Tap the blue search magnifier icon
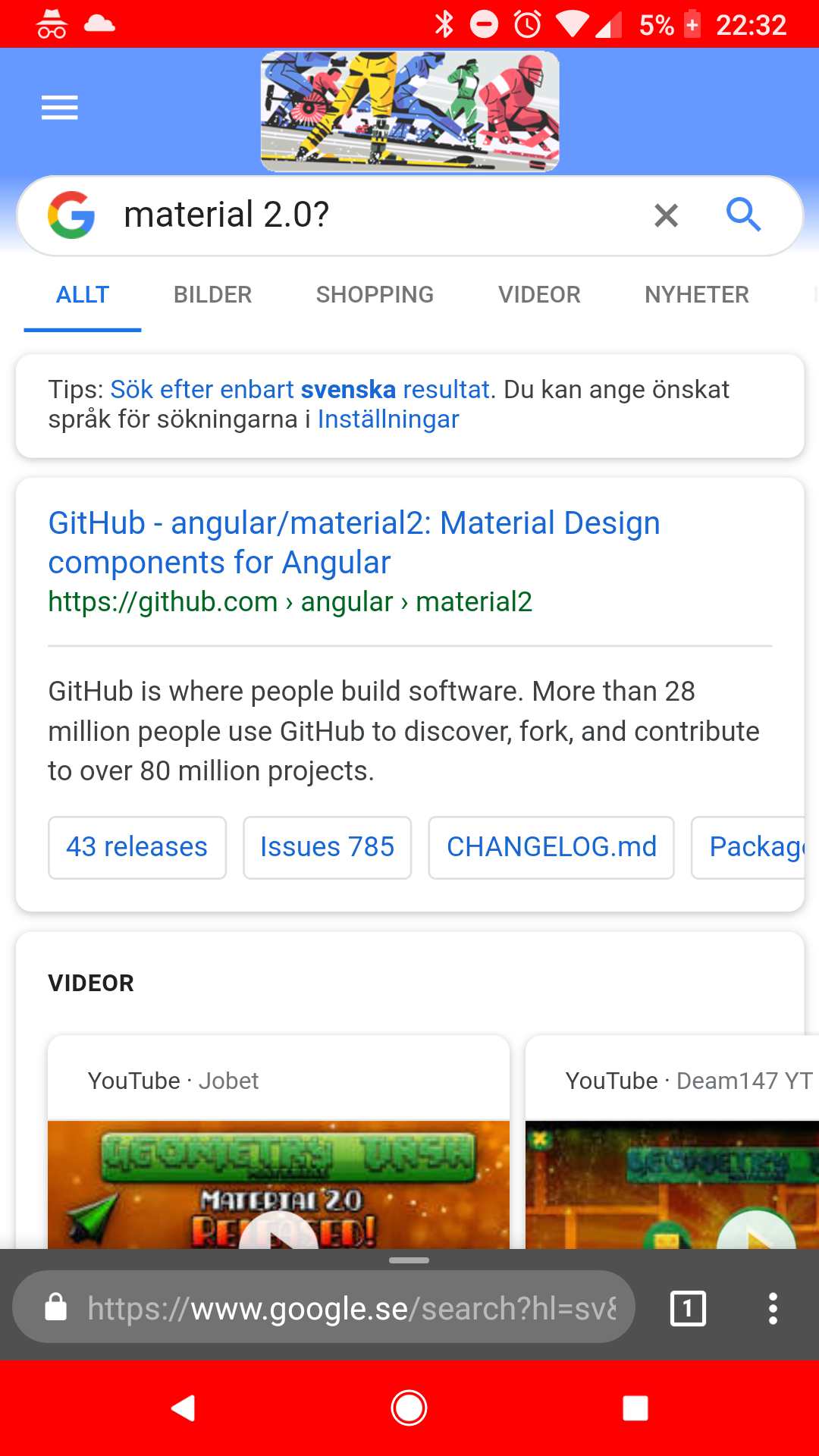Viewport: 819px width, 1456px height. (743, 215)
